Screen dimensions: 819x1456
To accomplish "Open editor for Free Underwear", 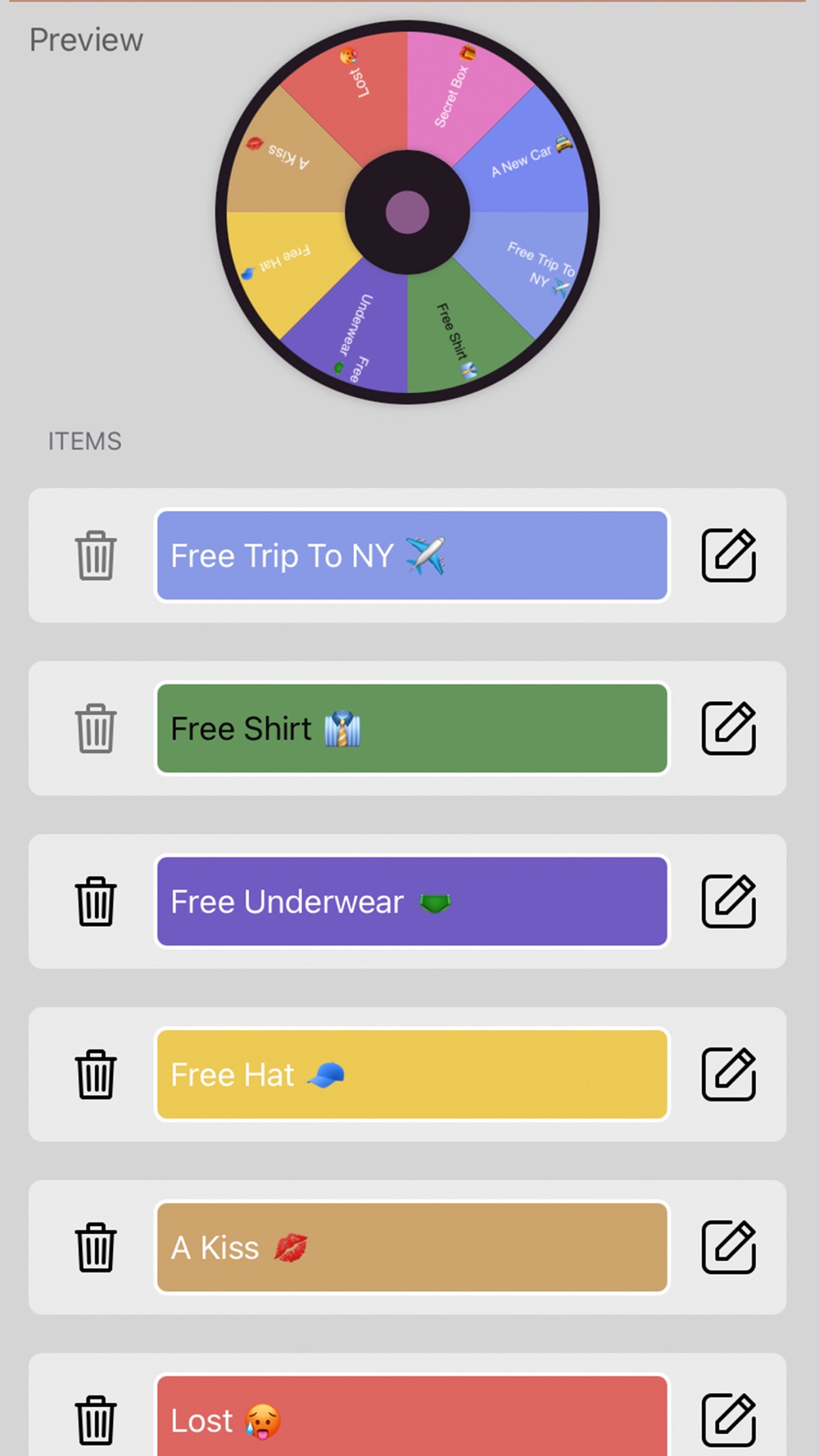I will (728, 901).
